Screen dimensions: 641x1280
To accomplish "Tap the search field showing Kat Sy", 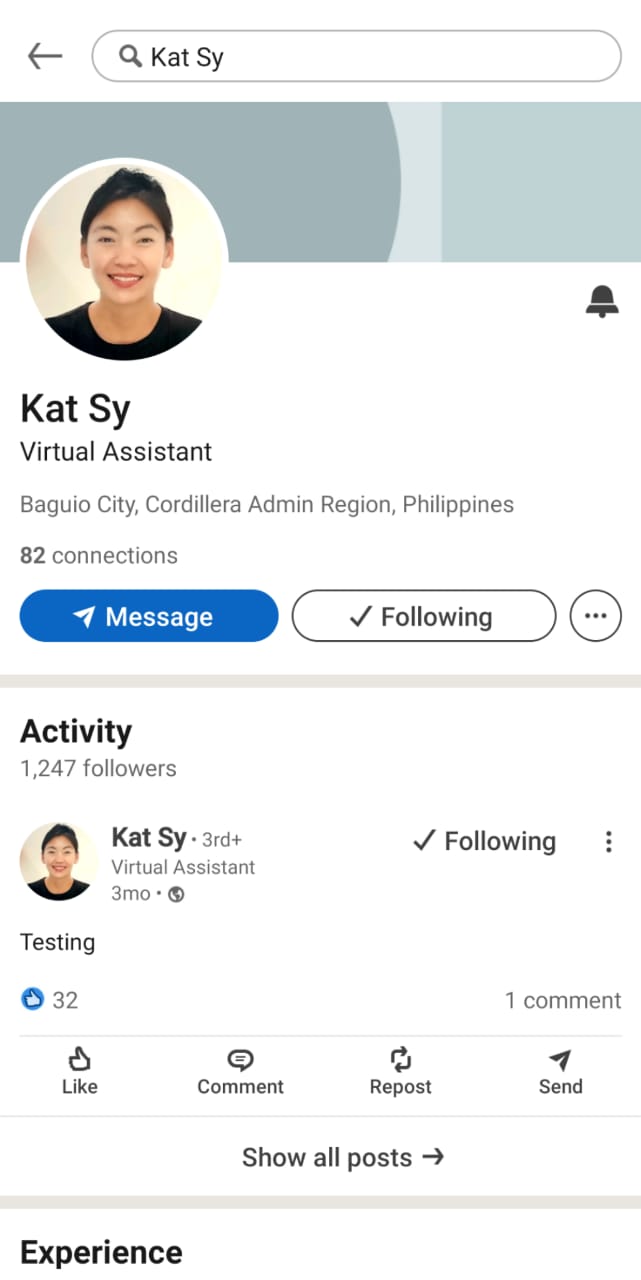I will [x=356, y=57].
